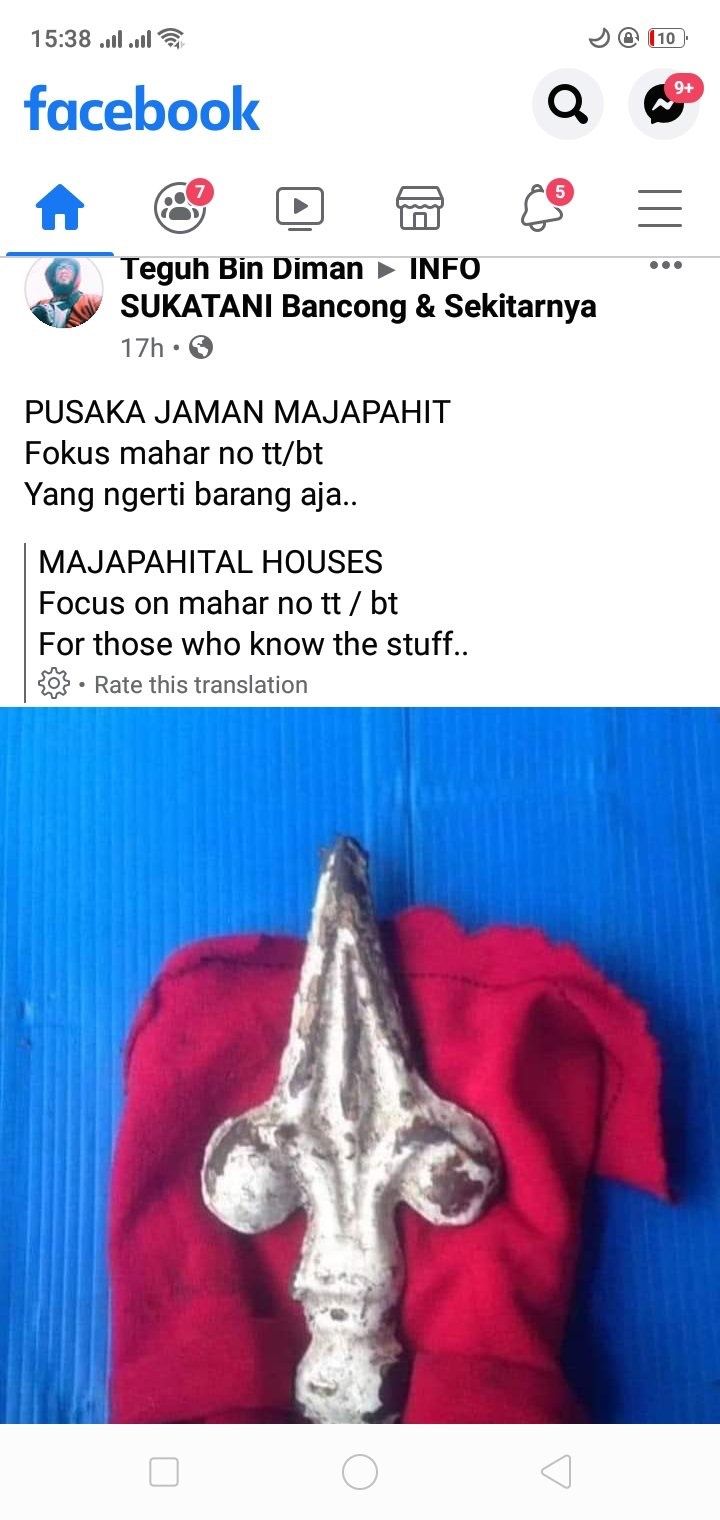Open Teguh Bin Diman's profile name link
This screenshot has height=1520, width=720.
click(242, 269)
